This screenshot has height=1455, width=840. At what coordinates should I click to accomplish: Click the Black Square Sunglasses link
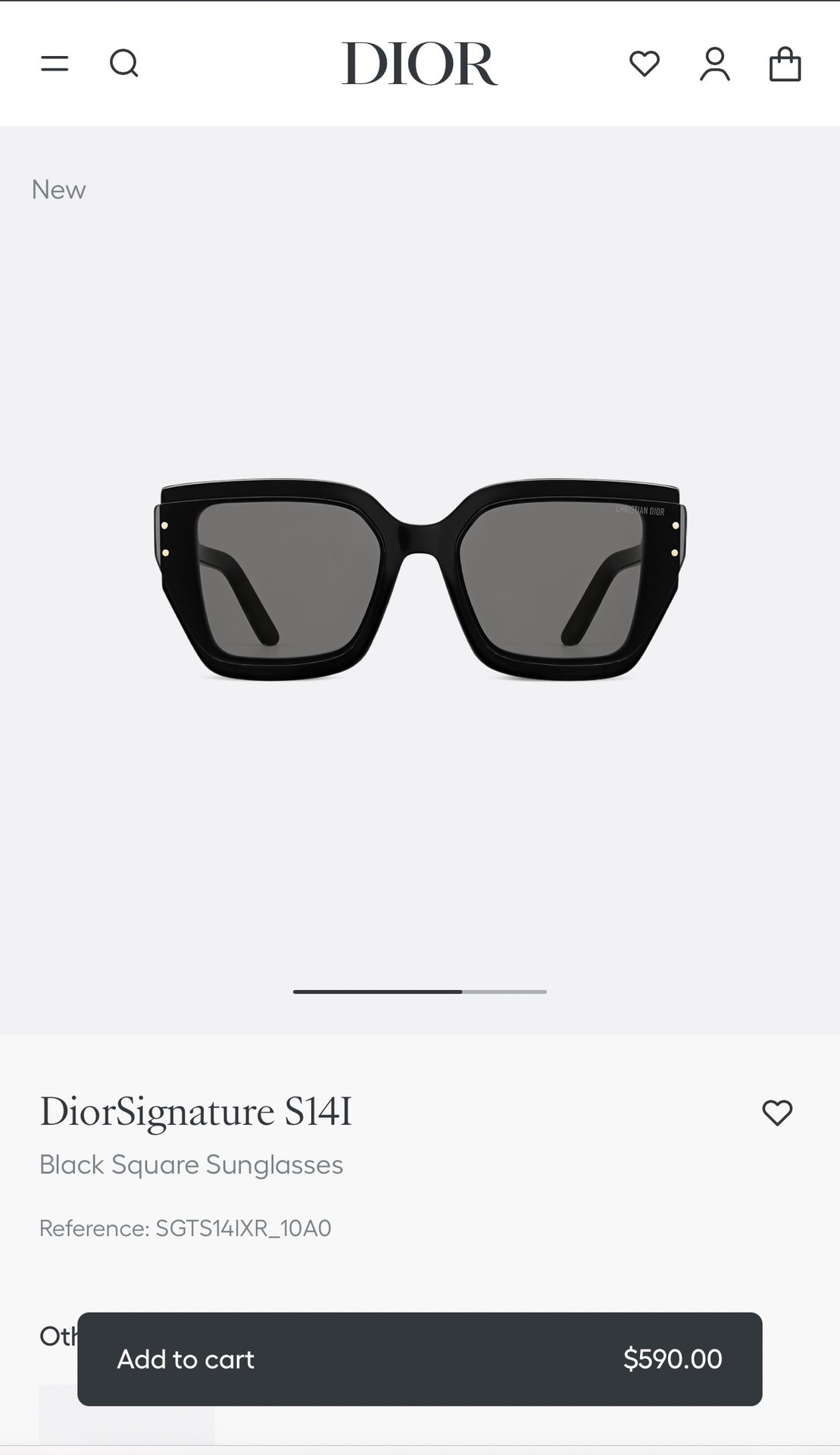coord(192,1165)
